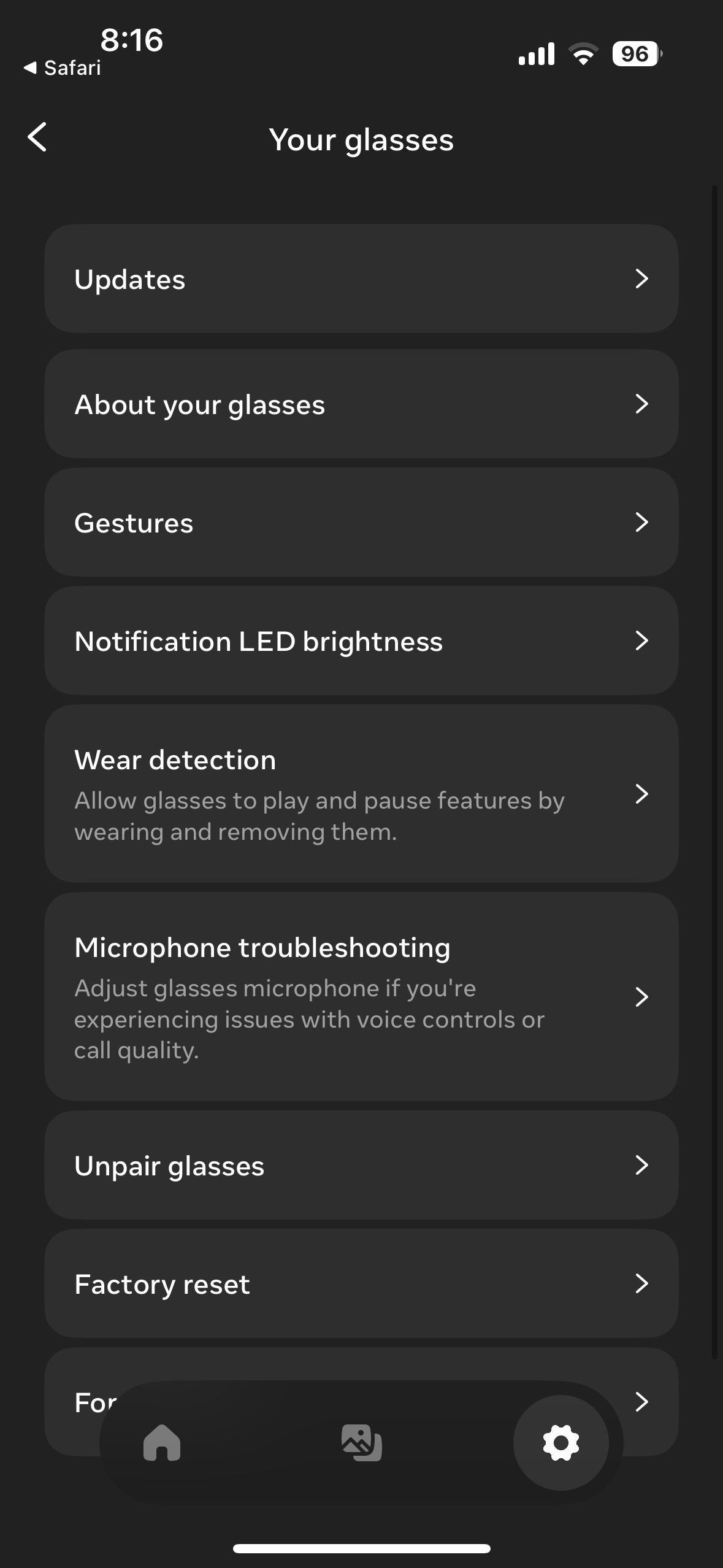Open Notification LED brightness settings

[x=361, y=640]
